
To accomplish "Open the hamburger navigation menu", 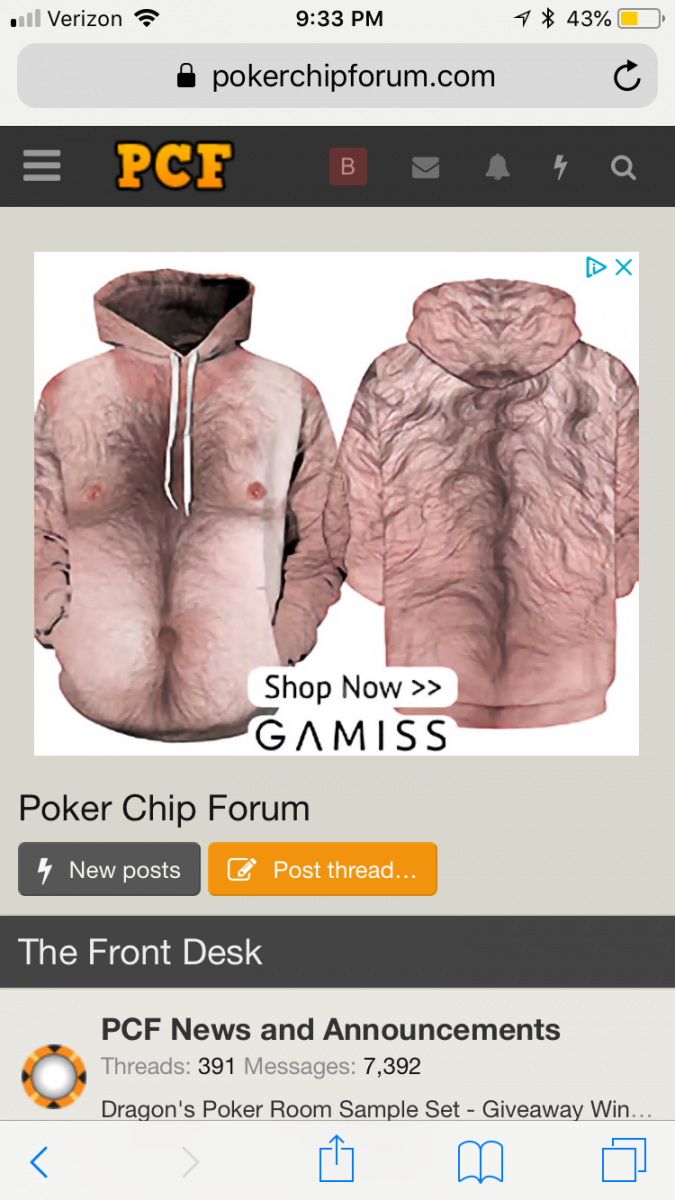I will click(41, 166).
